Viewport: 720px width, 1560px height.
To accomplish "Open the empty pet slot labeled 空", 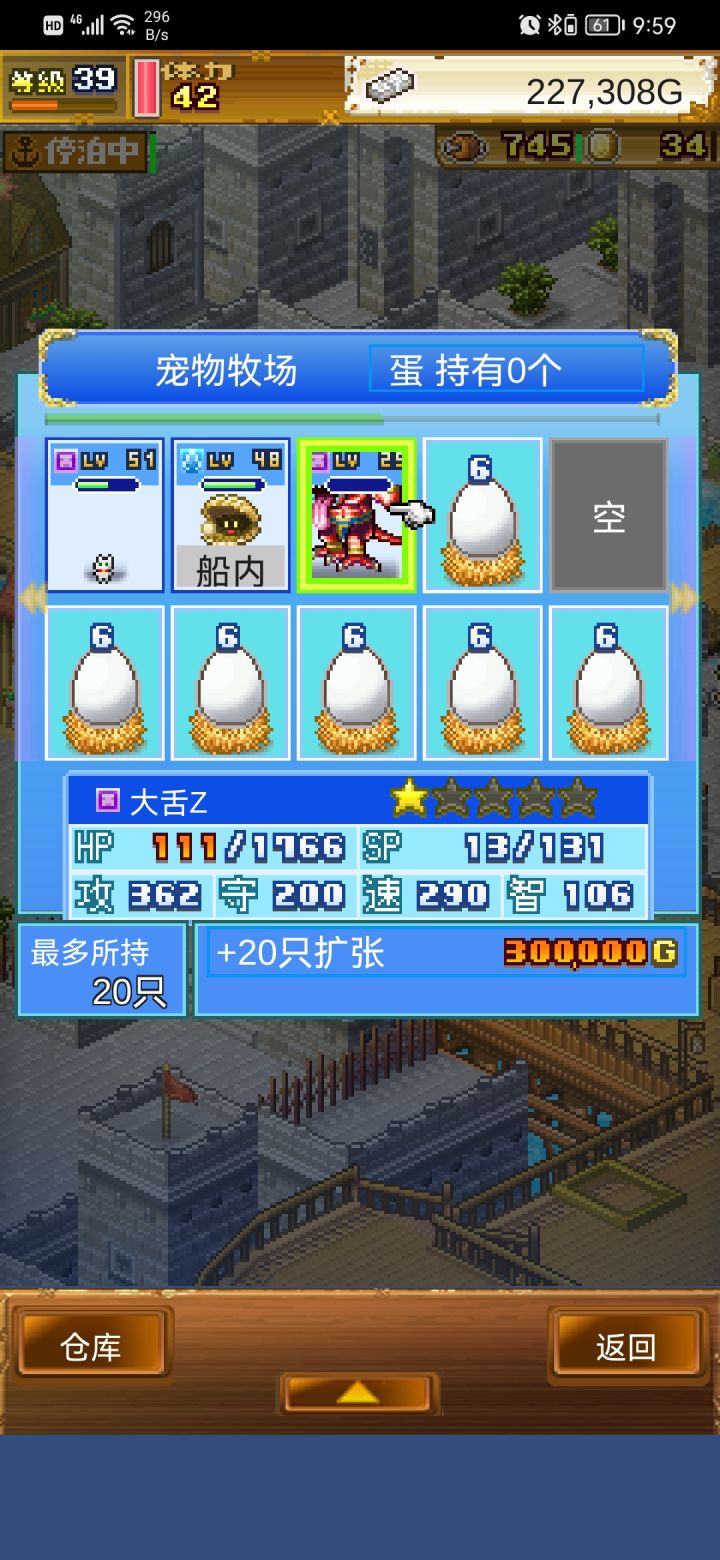I will [x=608, y=515].
